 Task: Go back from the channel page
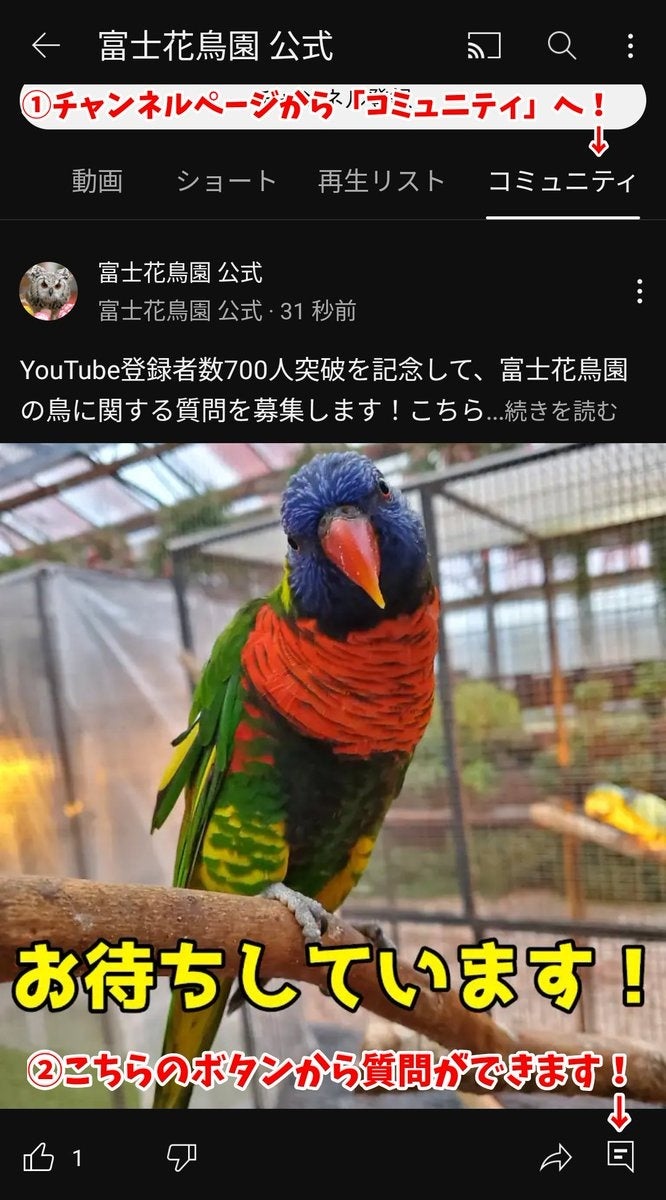point(46,46)
